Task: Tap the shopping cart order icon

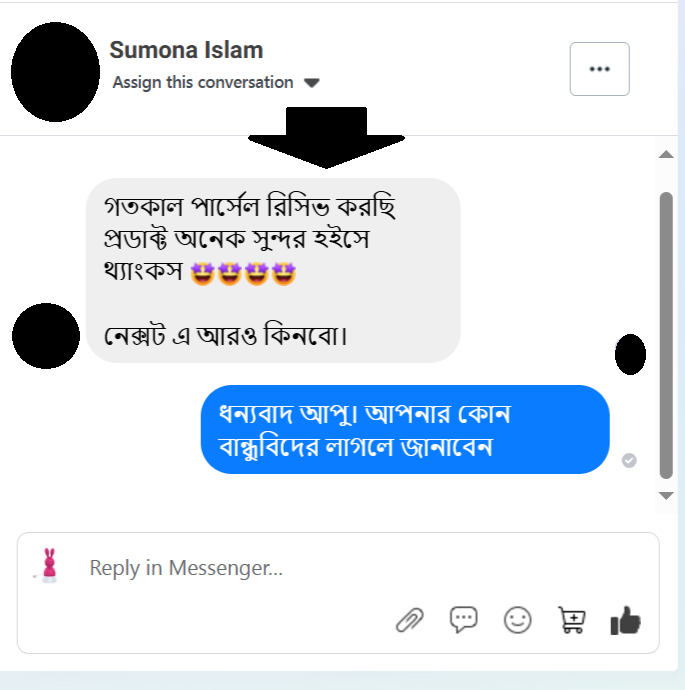Action: coord(572,621)
